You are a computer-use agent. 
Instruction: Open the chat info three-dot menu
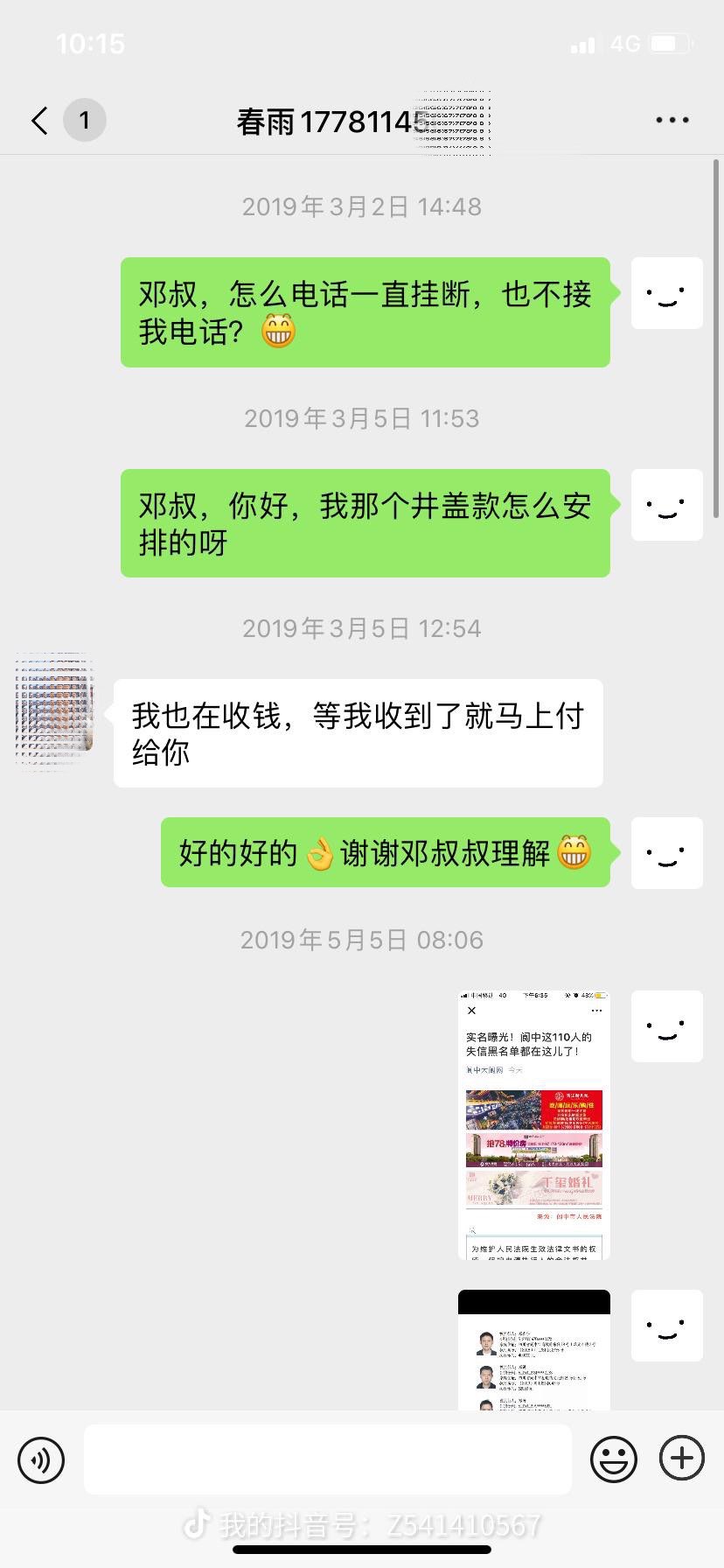(672, 121)
